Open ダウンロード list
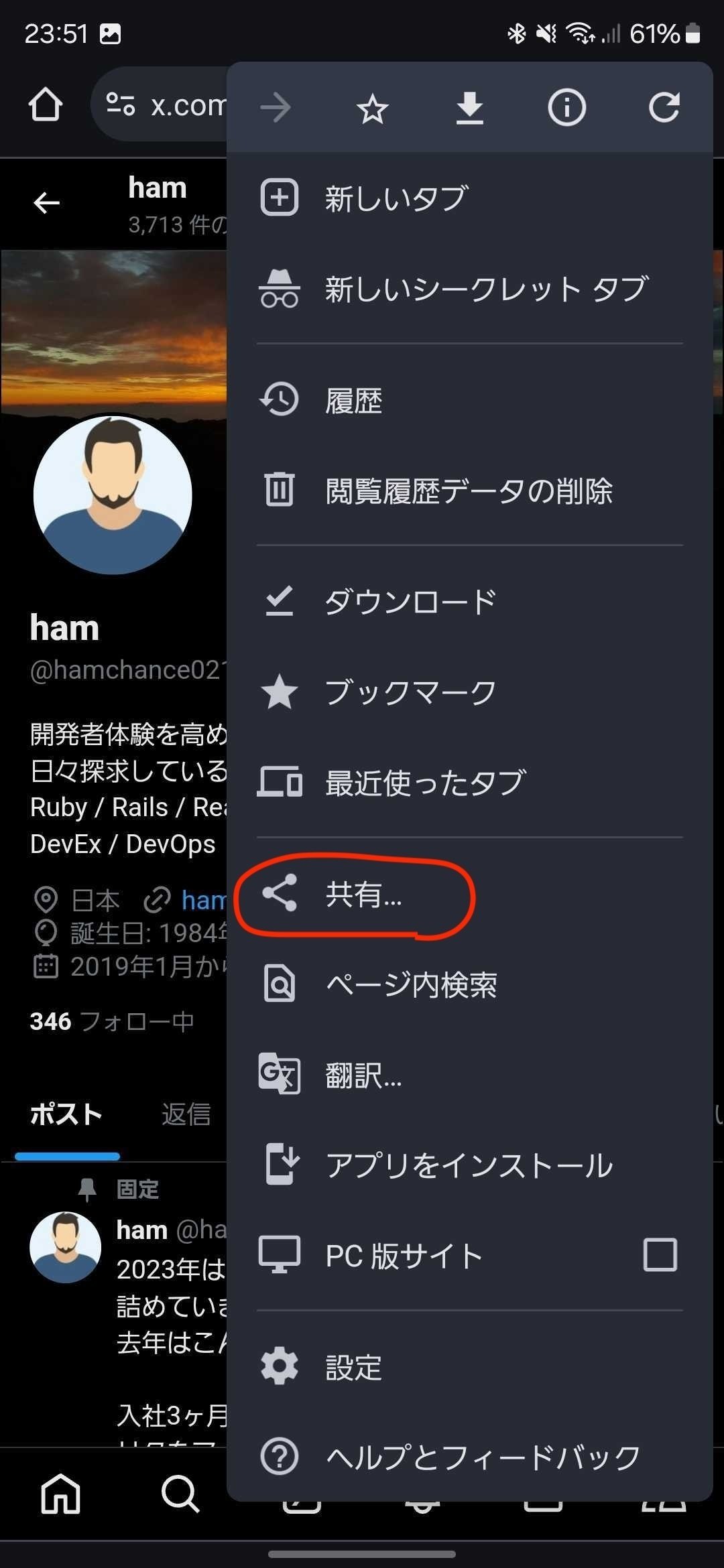This screenshot has height=1568, width=724. (x=469, y=601)
